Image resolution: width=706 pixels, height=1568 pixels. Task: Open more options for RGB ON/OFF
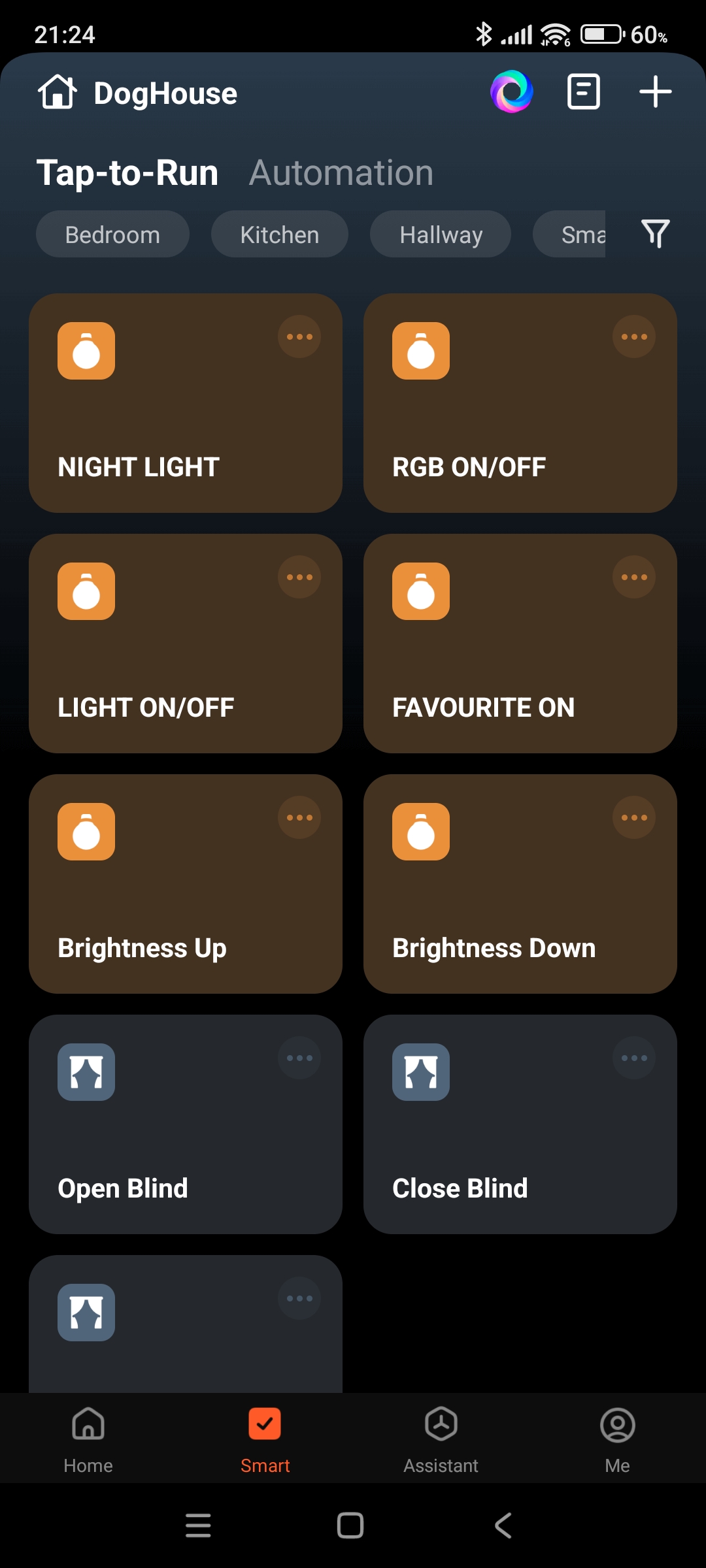(634, 337)
